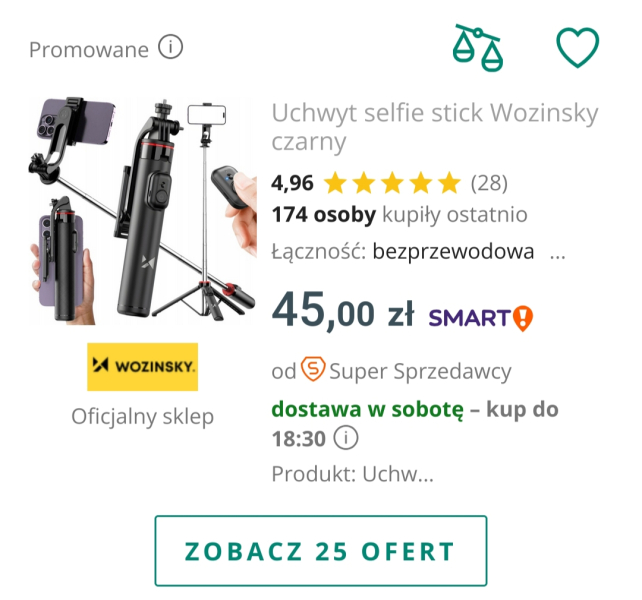Expand product parameters ellipsis
This screenshot has height=600, width=642.
(x=558, y=251)
